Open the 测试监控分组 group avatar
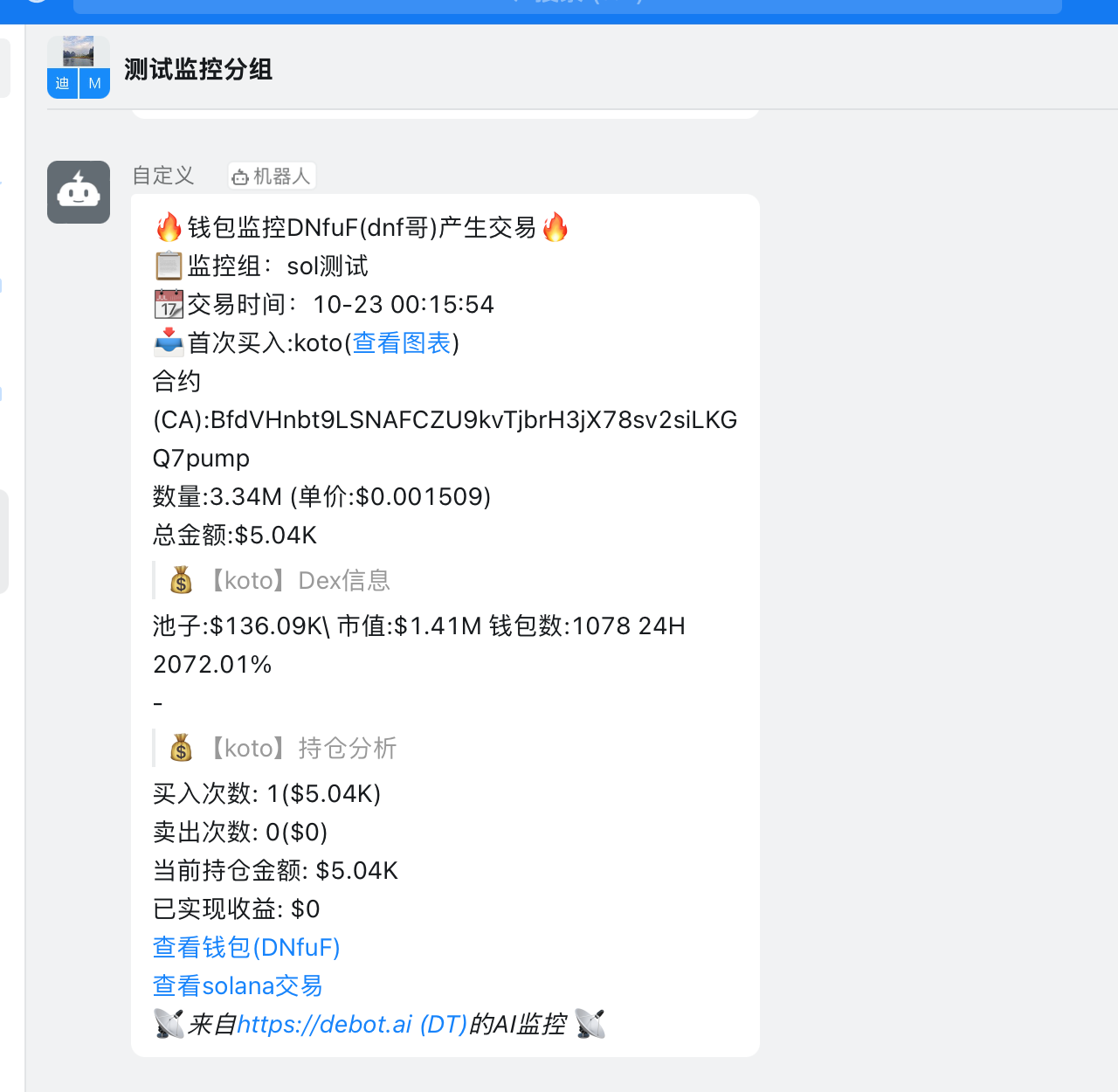The width and height of the screenshot is (1118, 1092). [x=79, y=67]
